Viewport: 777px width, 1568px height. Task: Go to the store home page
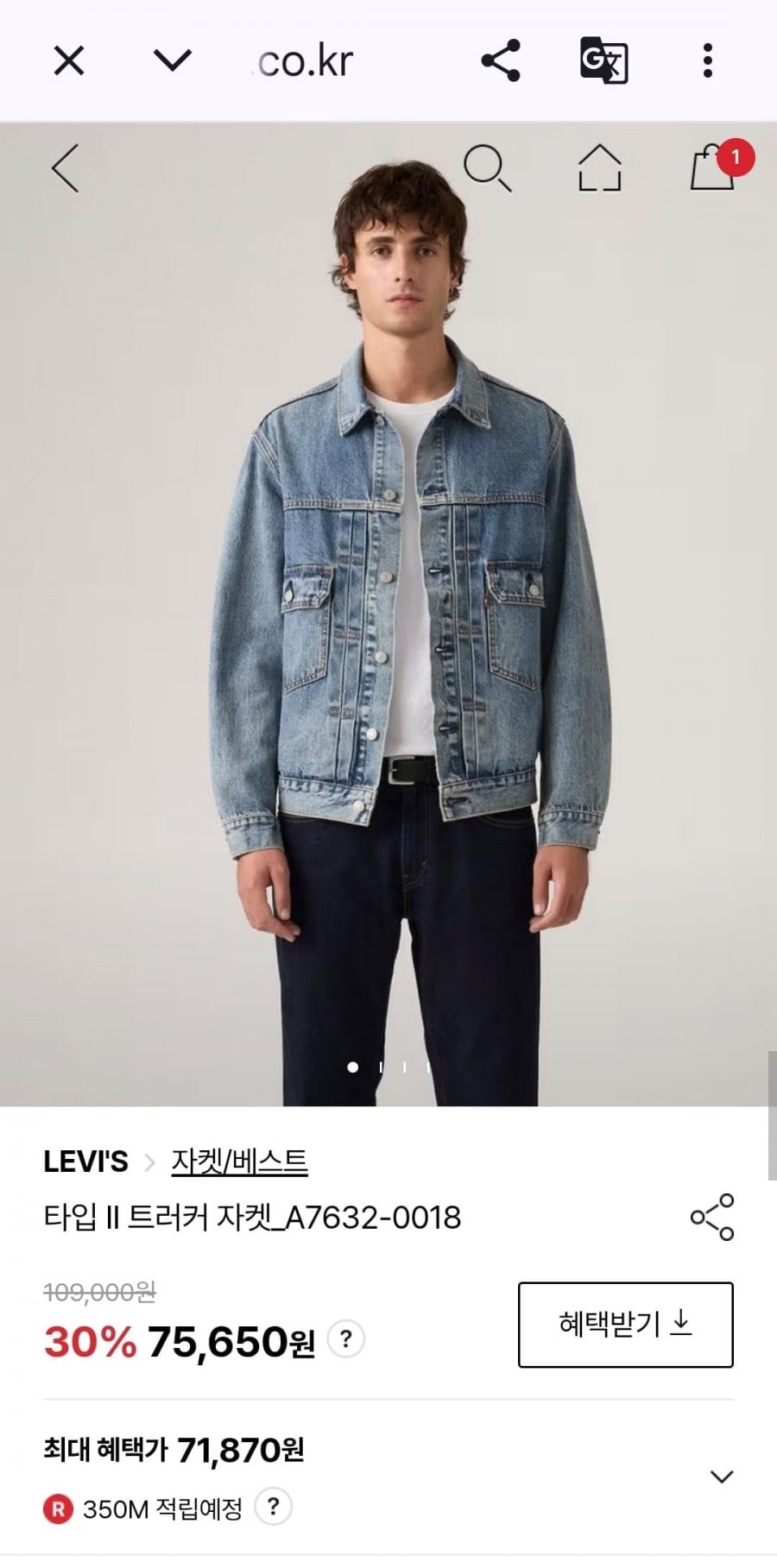tap(600, 167)
